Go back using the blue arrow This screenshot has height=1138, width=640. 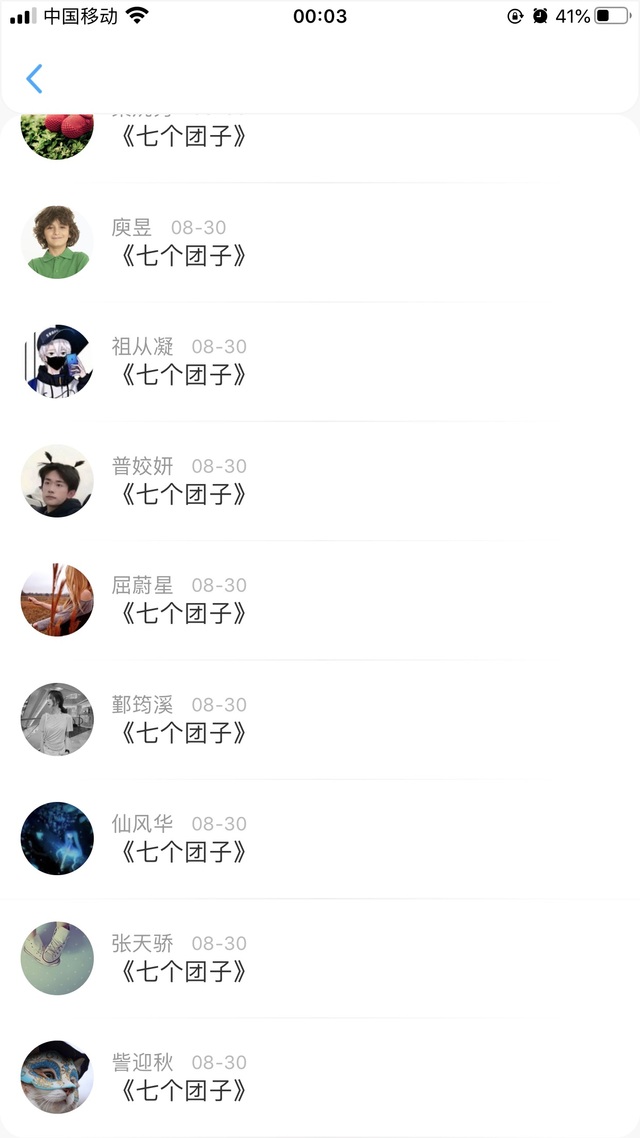point(35,79)
